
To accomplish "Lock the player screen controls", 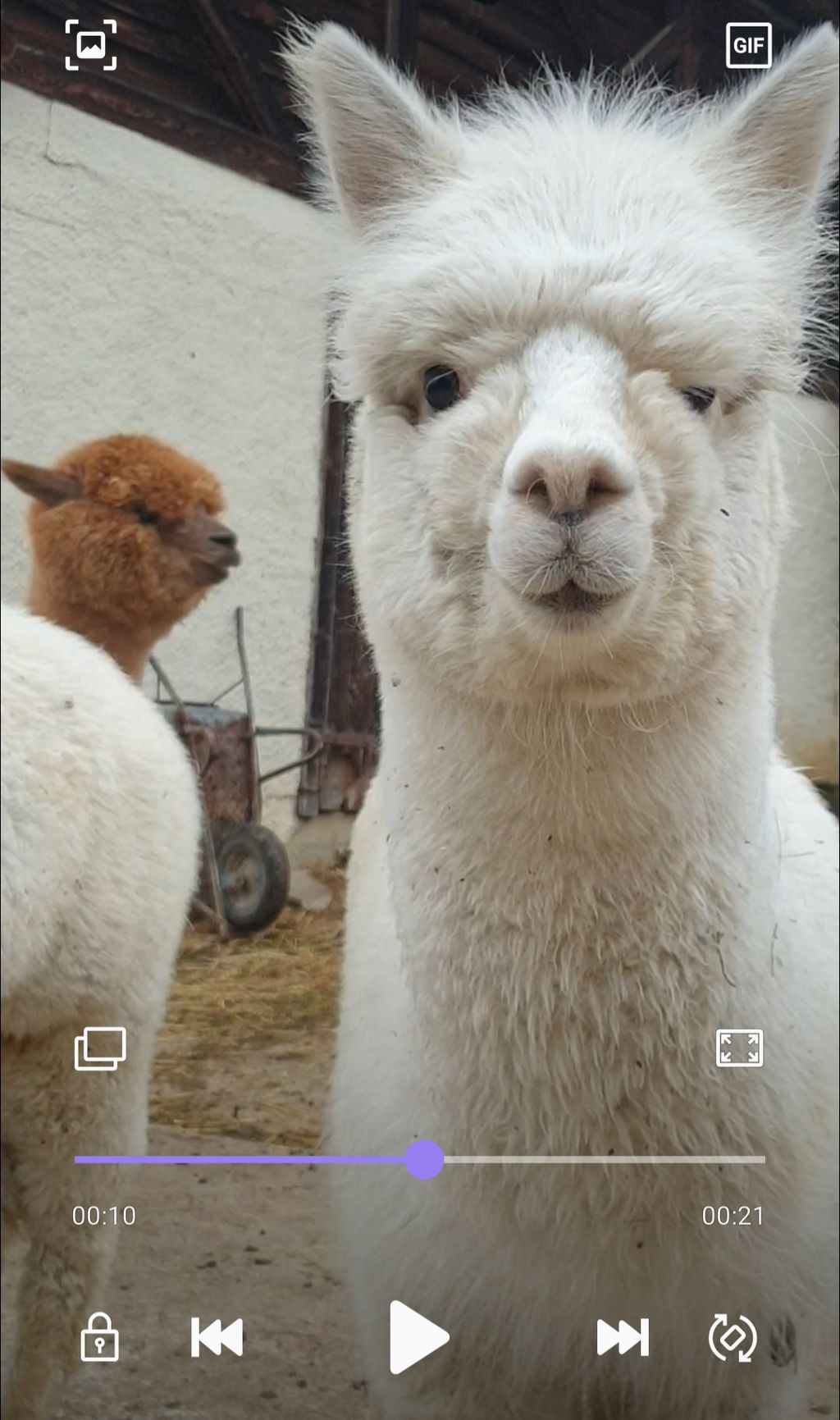I will [99, 1337].
